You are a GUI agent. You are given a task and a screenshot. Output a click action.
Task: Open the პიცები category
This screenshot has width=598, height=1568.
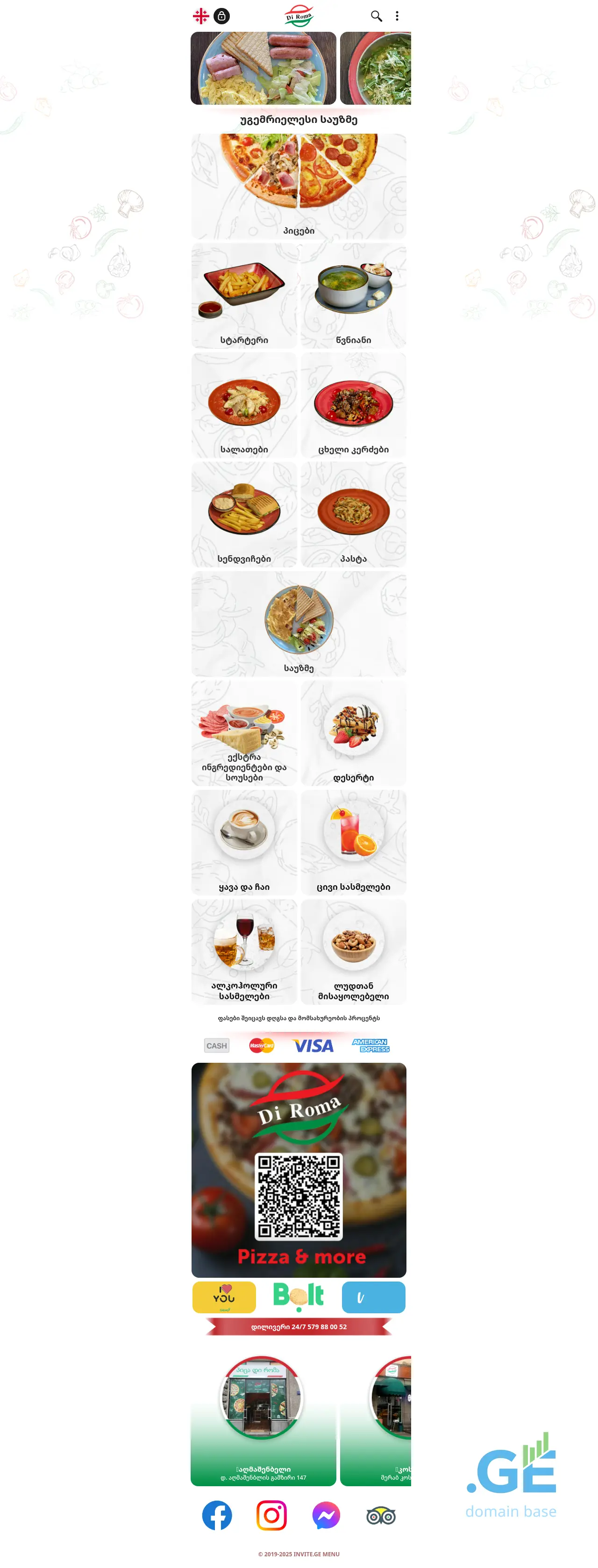[299, 186]
